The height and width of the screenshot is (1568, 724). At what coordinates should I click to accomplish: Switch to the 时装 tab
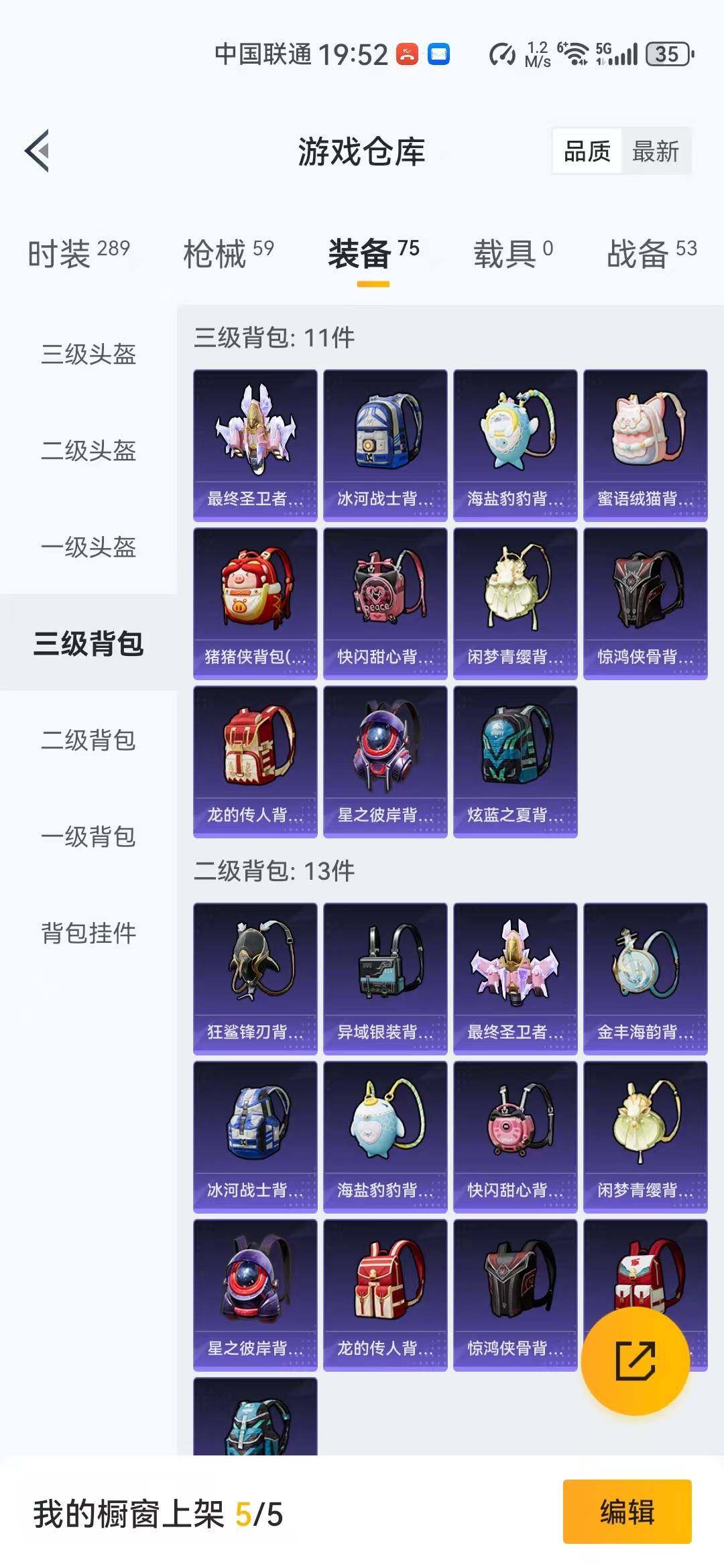point(78,254)
